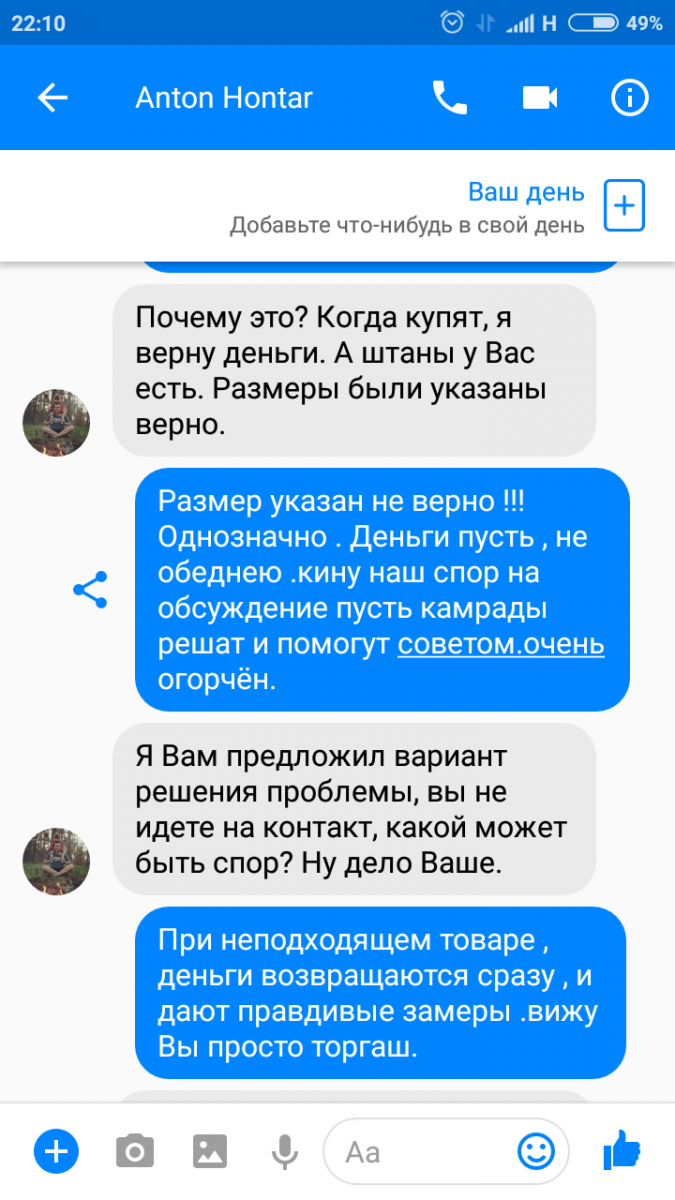
Task: Start a video call with Anton Hontar
Action: pos(539,97)
